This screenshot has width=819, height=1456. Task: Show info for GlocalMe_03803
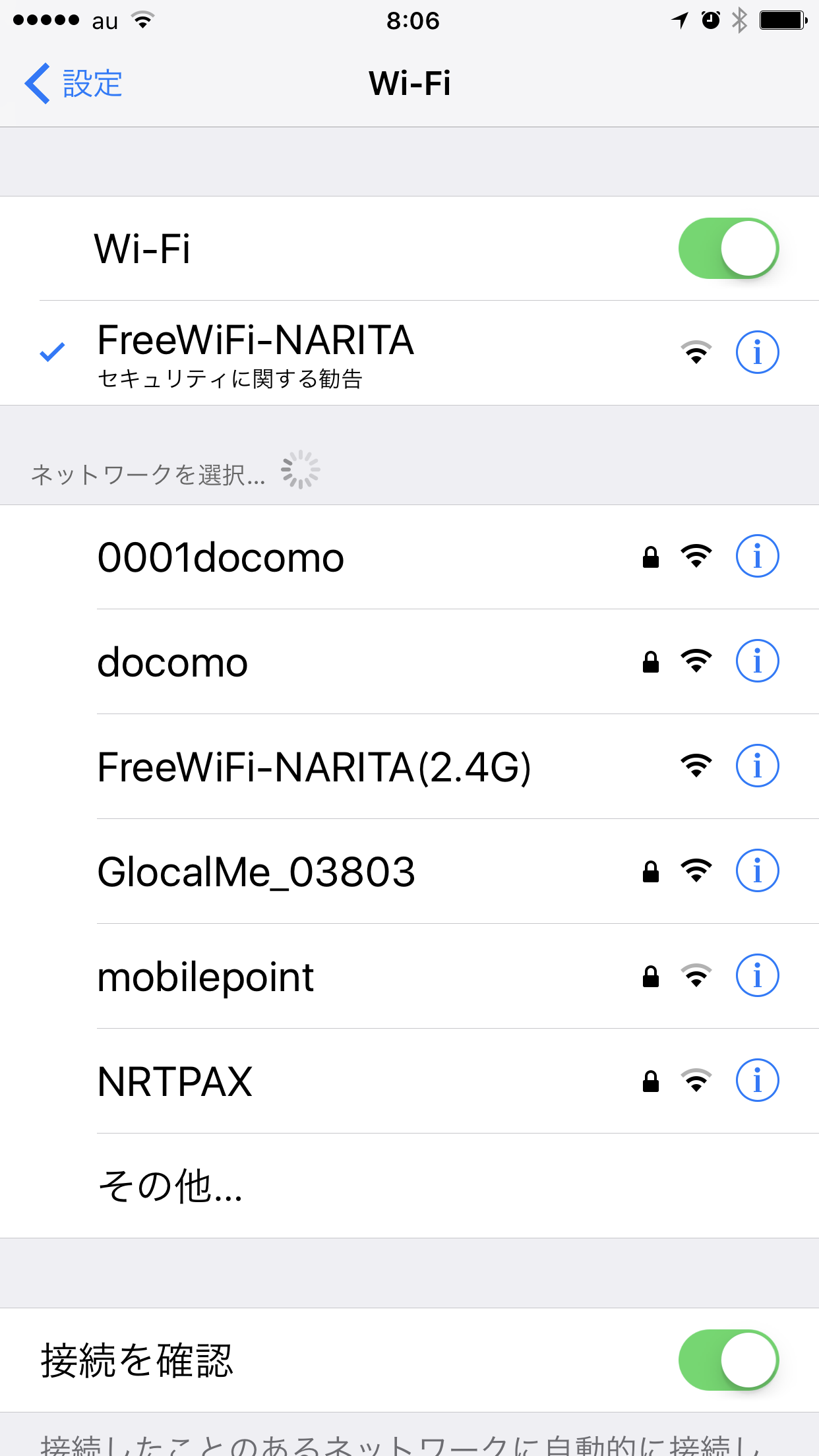[757, 870]
